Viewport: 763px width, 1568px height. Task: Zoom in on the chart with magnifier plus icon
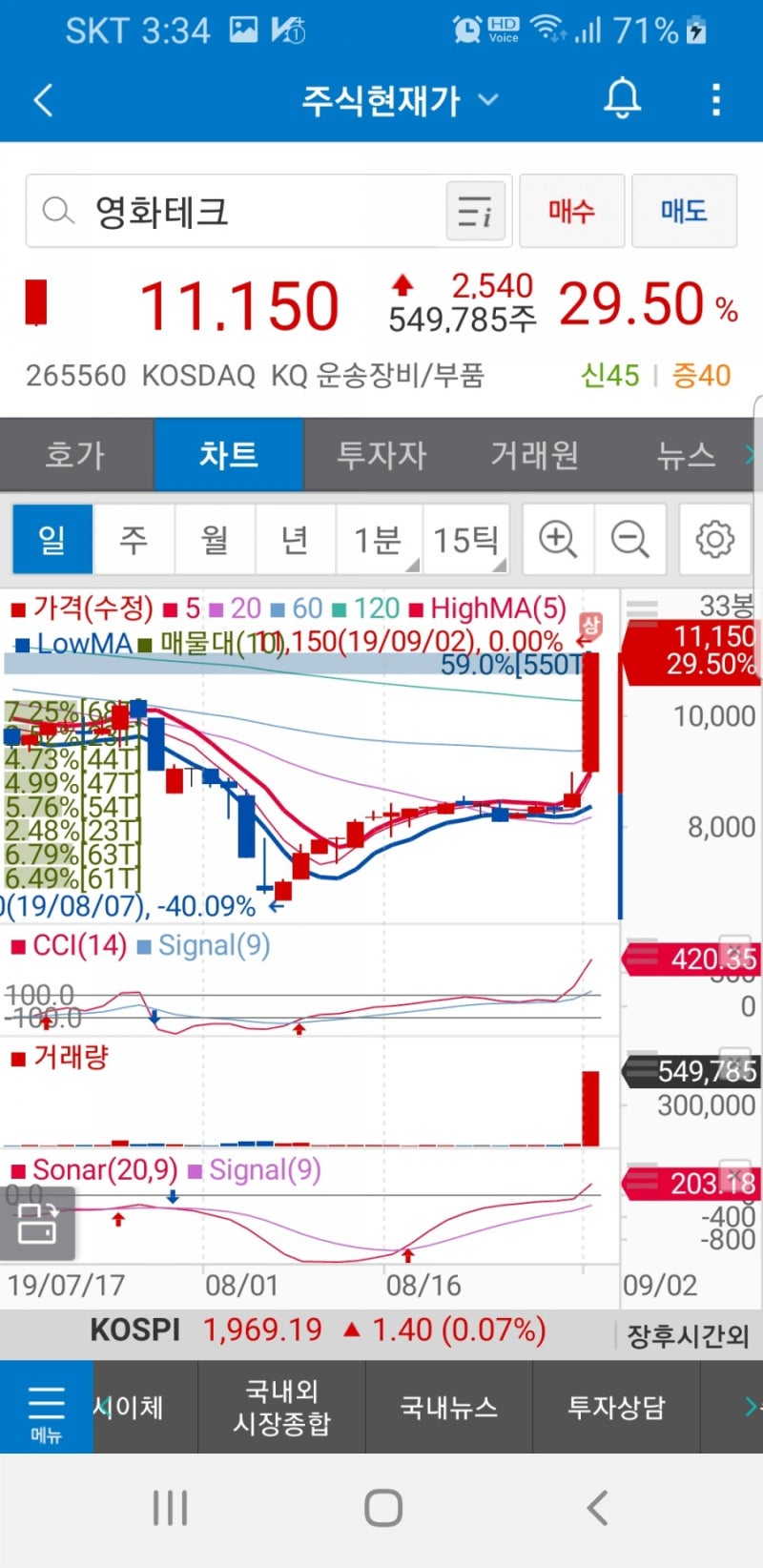(558, 539)
